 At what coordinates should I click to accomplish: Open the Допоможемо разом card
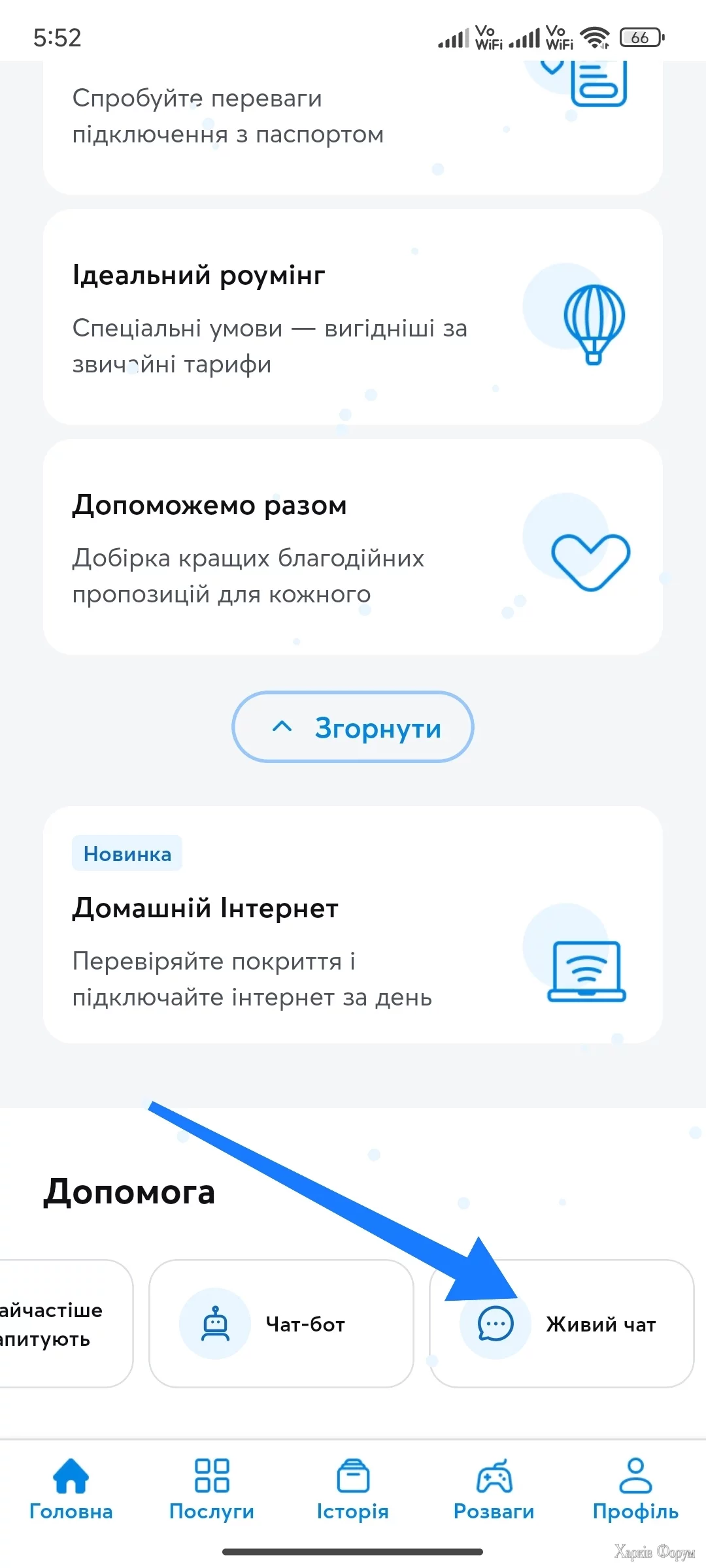click(x=353, y=547)
